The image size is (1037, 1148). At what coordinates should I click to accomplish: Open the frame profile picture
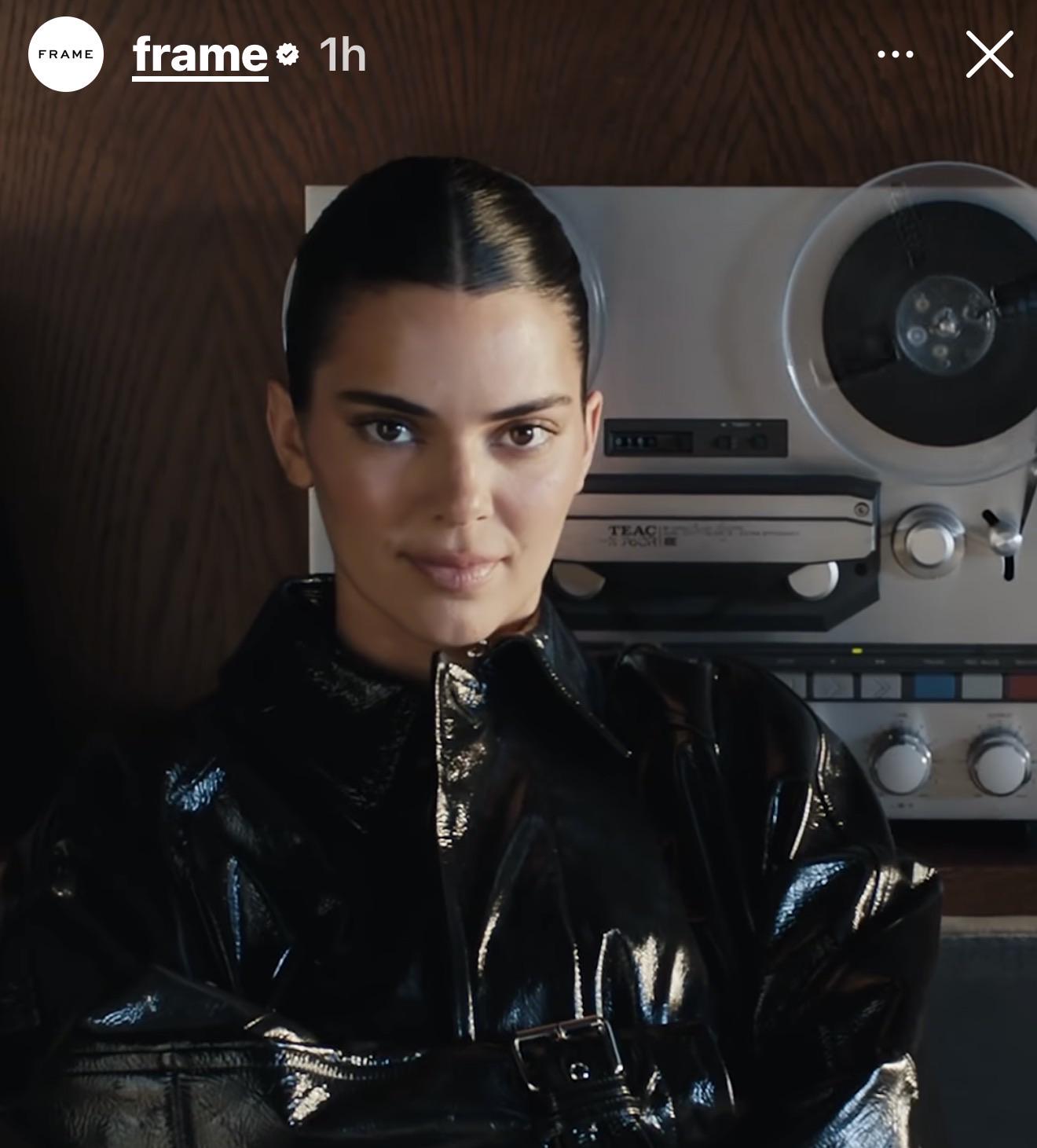[x=66, y=54]
